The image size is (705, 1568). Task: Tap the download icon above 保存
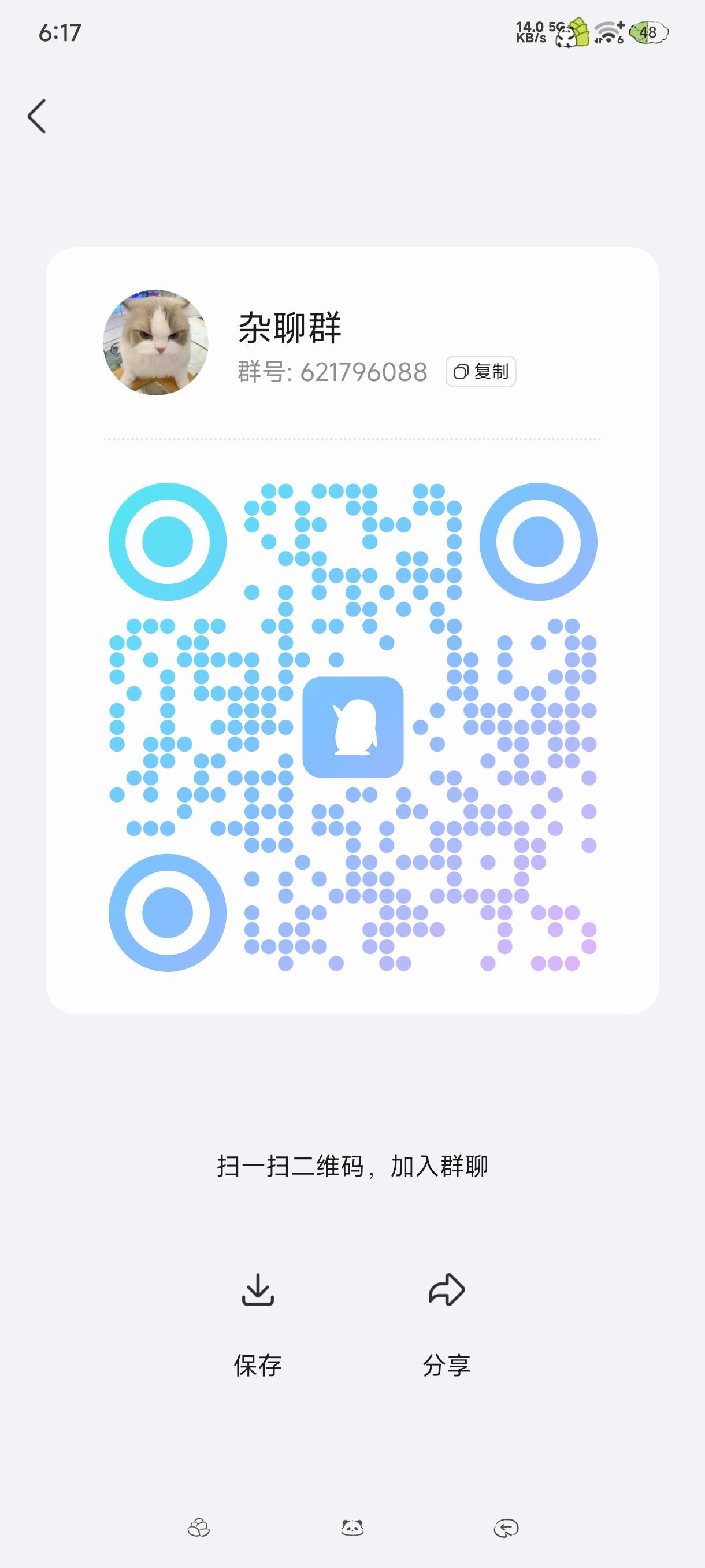coord(258,1290)
